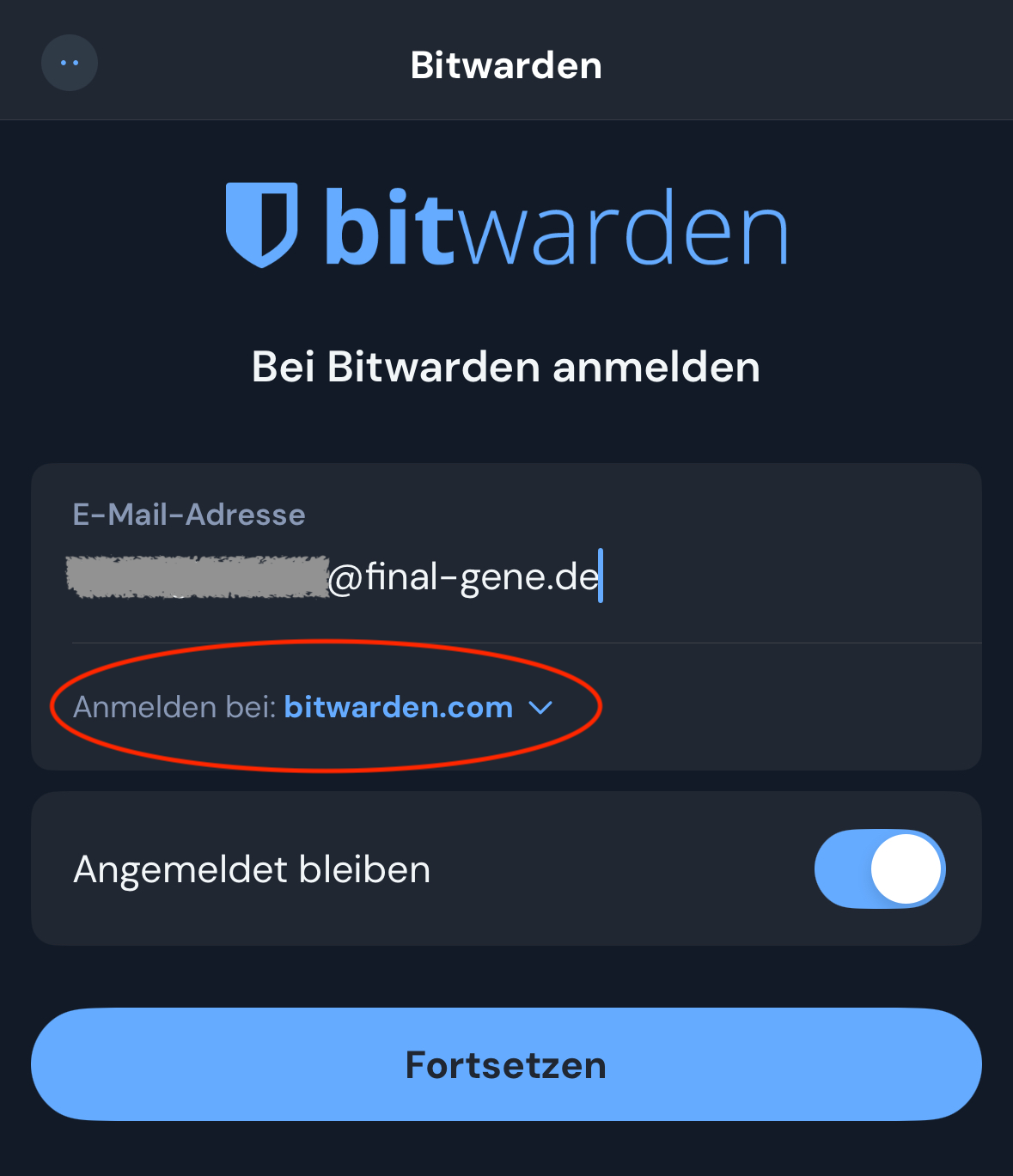The width and height of the screenshot is (1013, 1176).
Task: Open the options menu via the ellipsis icon
Action: coord(69,63)
